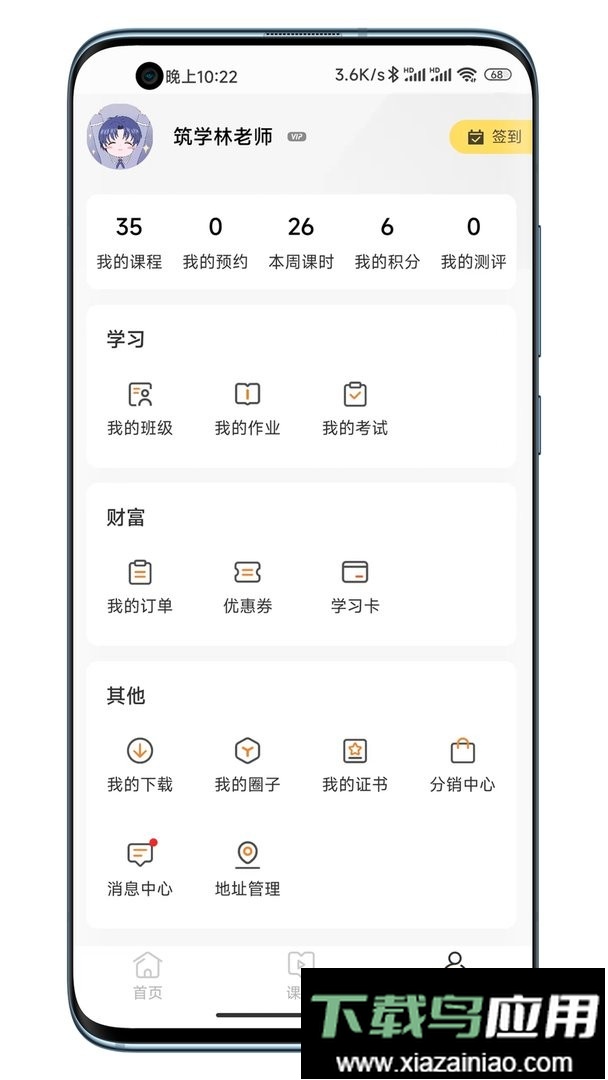
Task: Open 我的考试 exams
Action: 355,408
